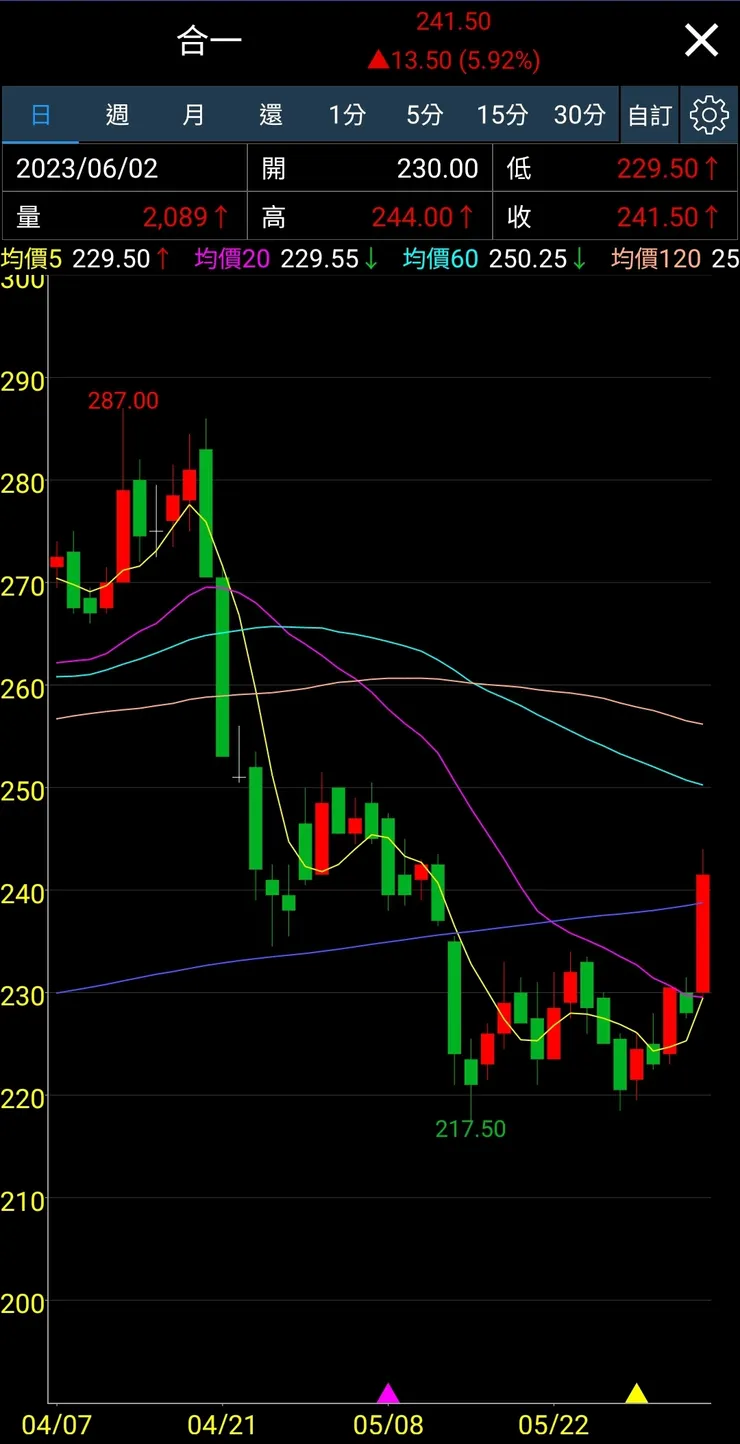Tap the yellow marker near 05/22
This screenshot has height=1444, width=740.
[x=636, y=1394]
